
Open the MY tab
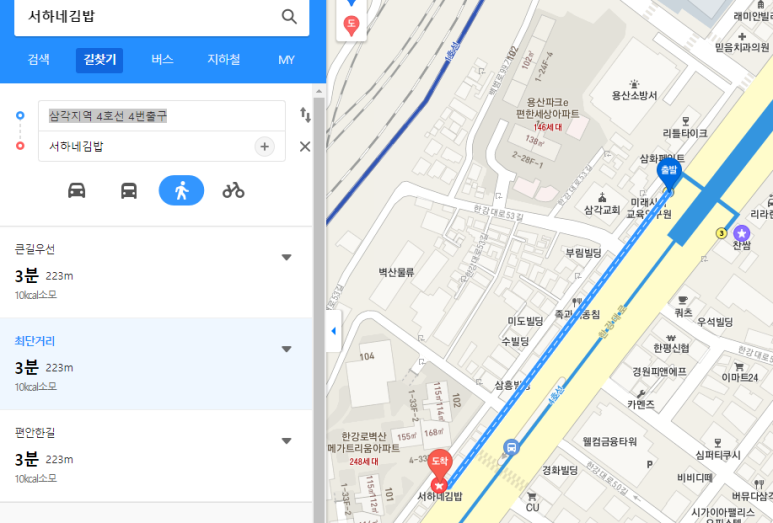click(x=286, y=60)
